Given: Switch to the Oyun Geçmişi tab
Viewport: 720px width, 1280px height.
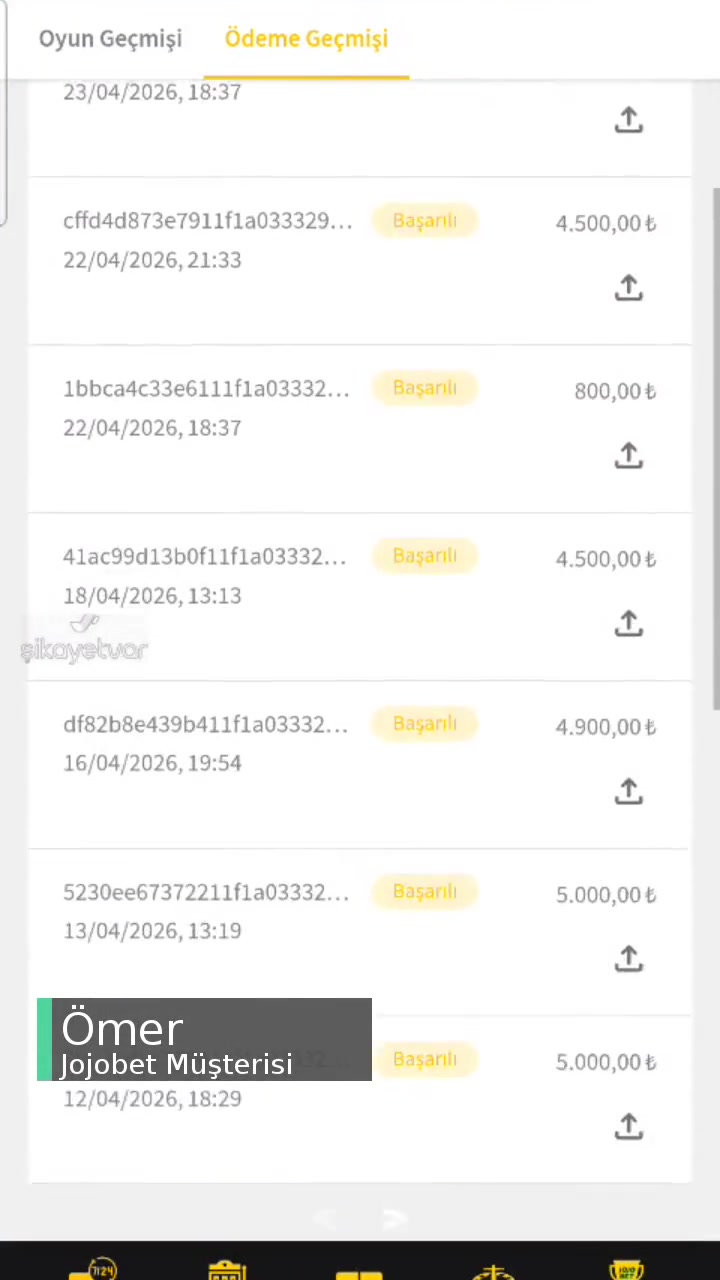Looking at the screenshot, I should coord(110,38).
